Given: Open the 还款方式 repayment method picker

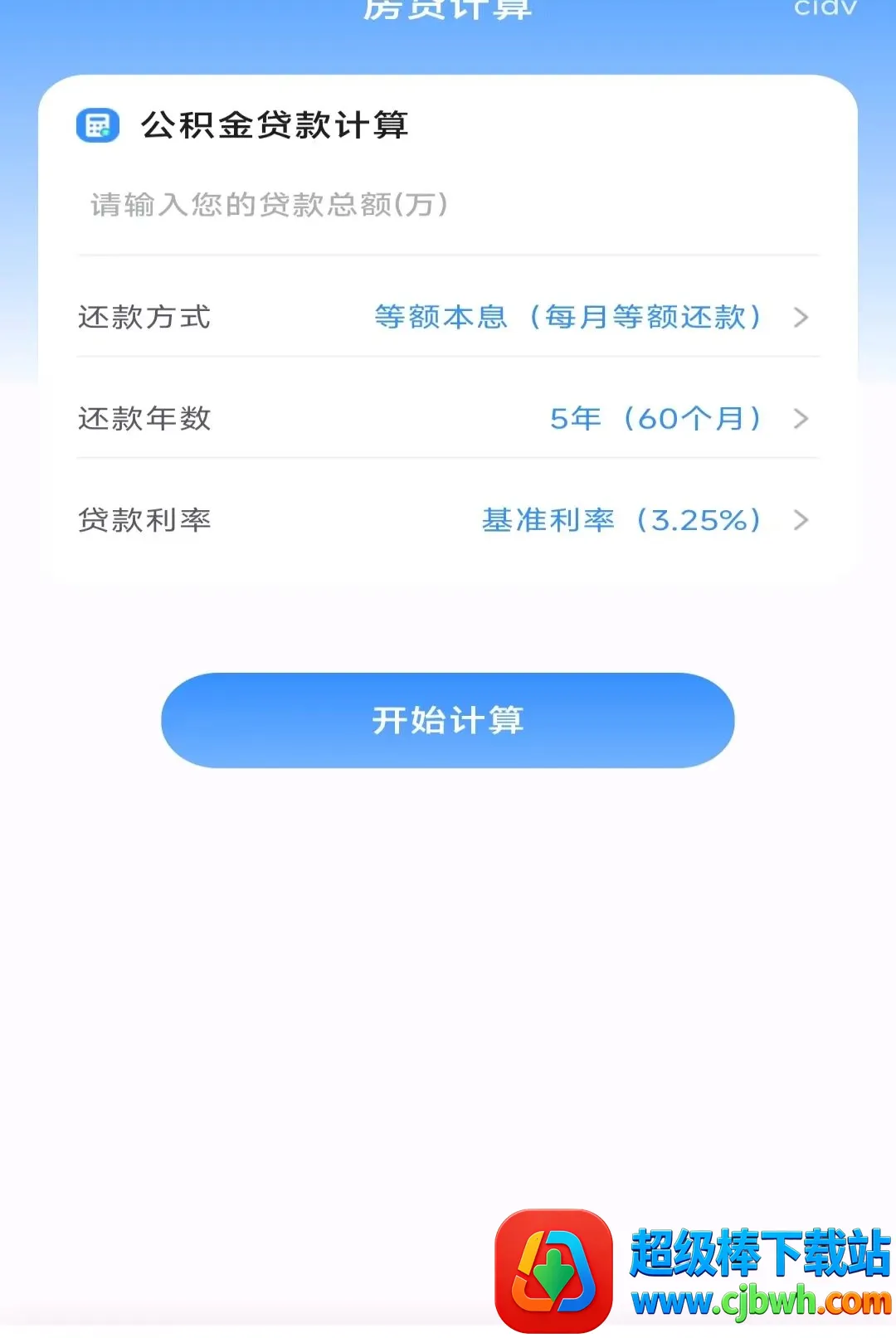Looking at the screenshot, I should 448,317.
